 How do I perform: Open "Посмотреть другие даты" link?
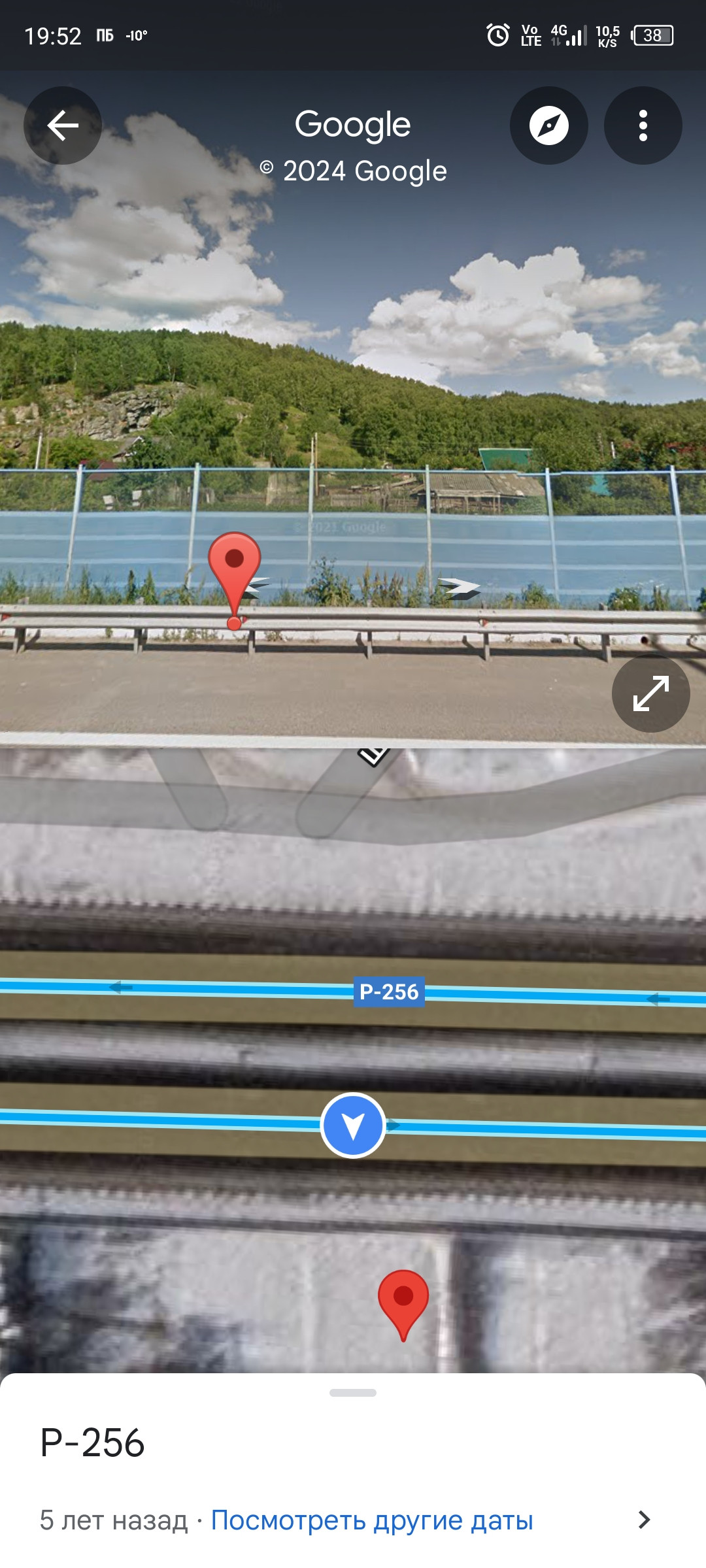(371, 1520)
